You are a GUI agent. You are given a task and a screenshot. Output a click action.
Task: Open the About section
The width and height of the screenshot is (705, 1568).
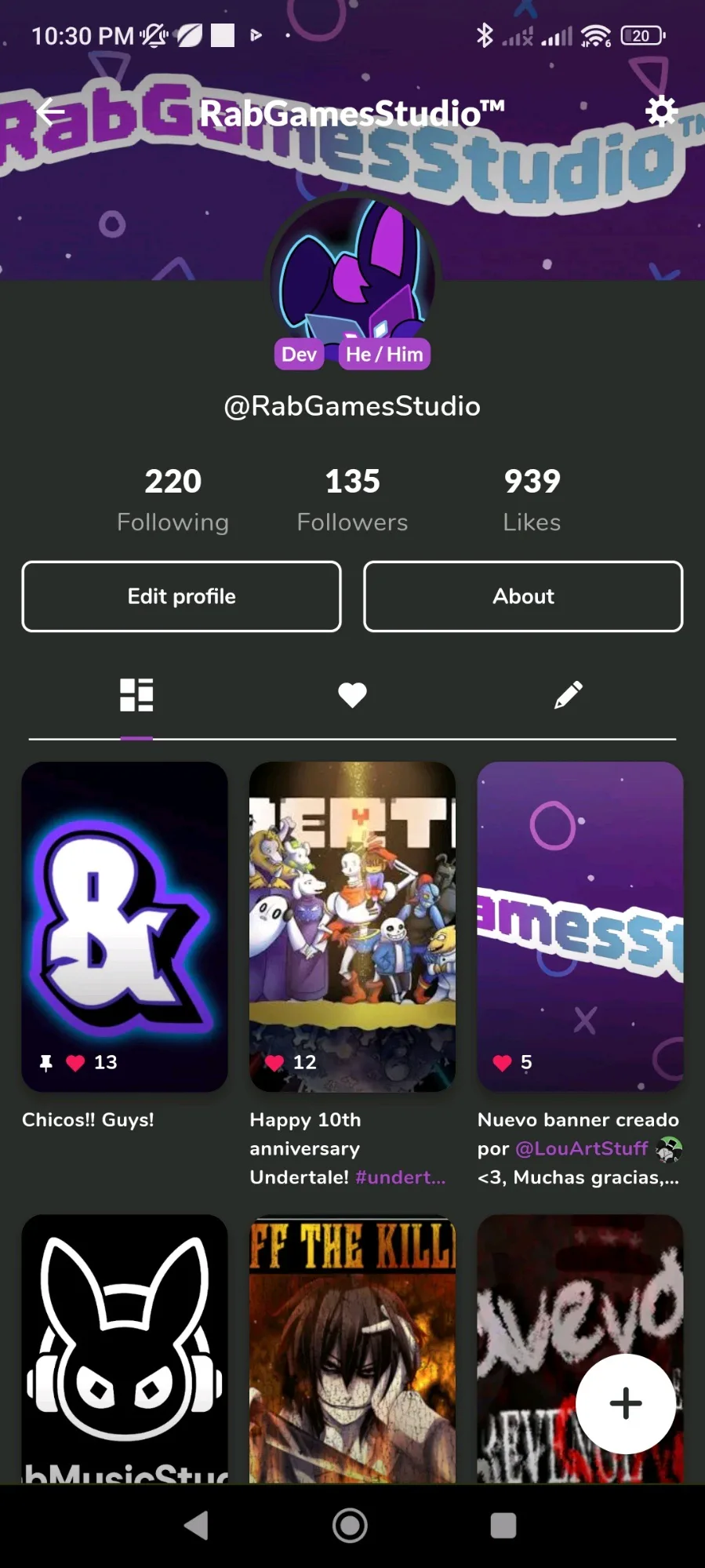tap(523, 596)
